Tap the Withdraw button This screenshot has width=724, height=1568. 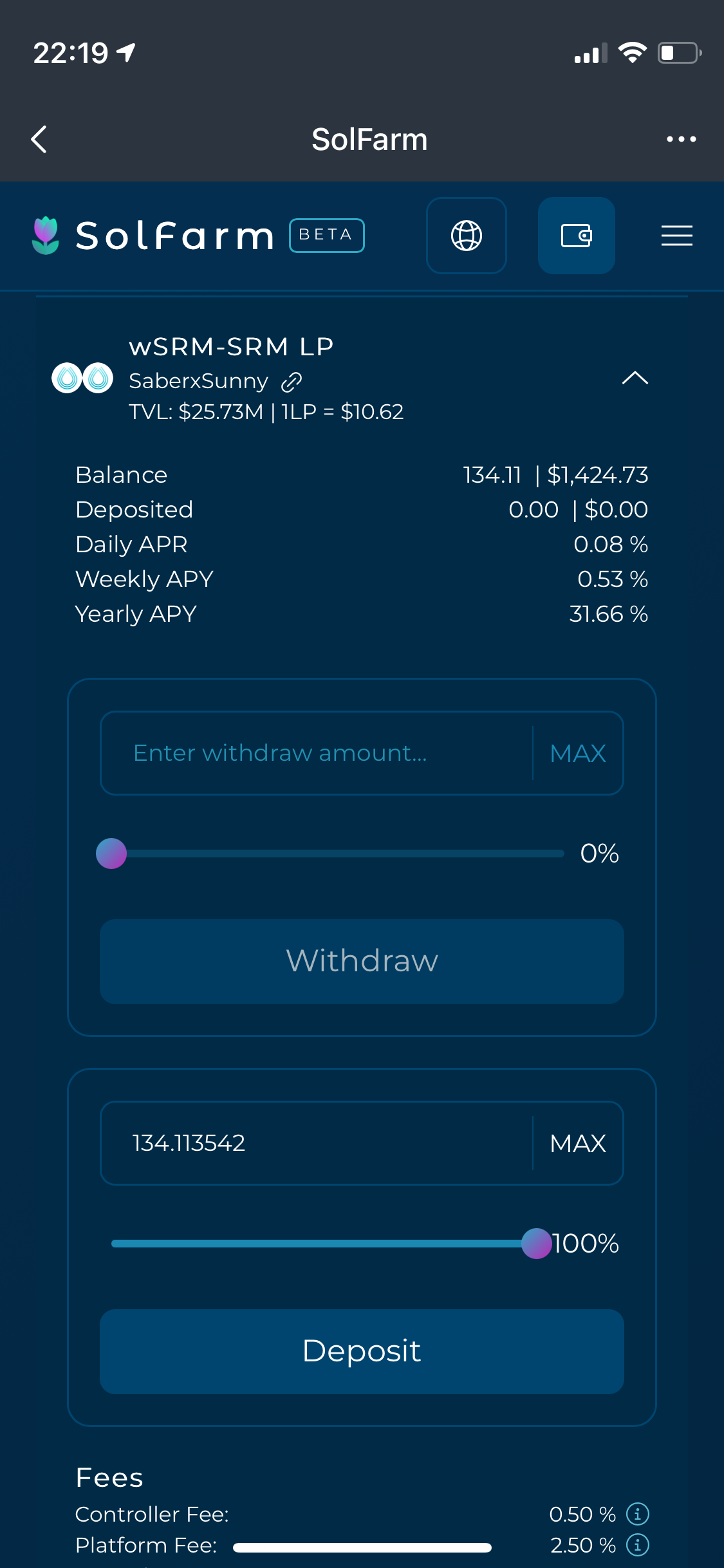coord(362,961)
